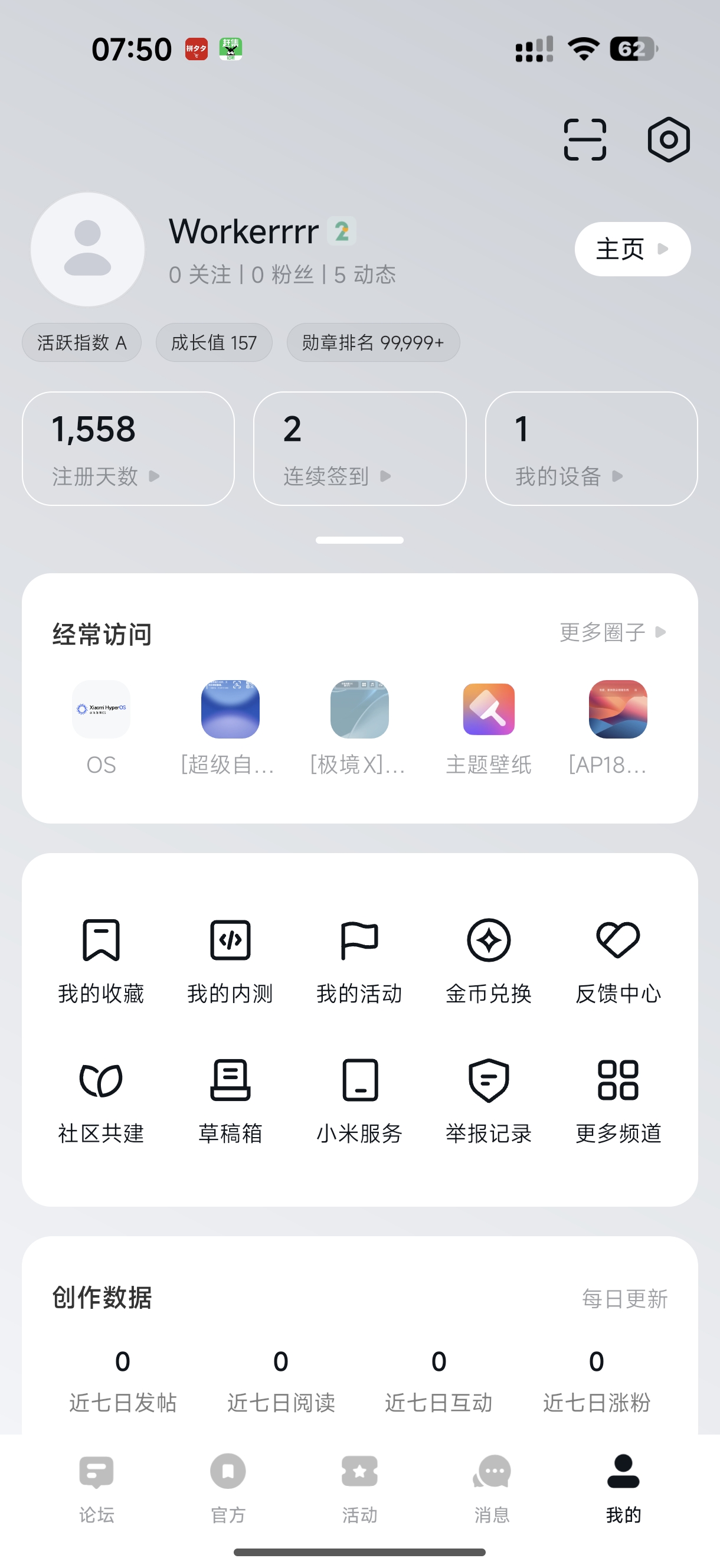The height and width of the screenshot is (1568, 720).
Task: View 我的设备 card
Action: (591, 449)
